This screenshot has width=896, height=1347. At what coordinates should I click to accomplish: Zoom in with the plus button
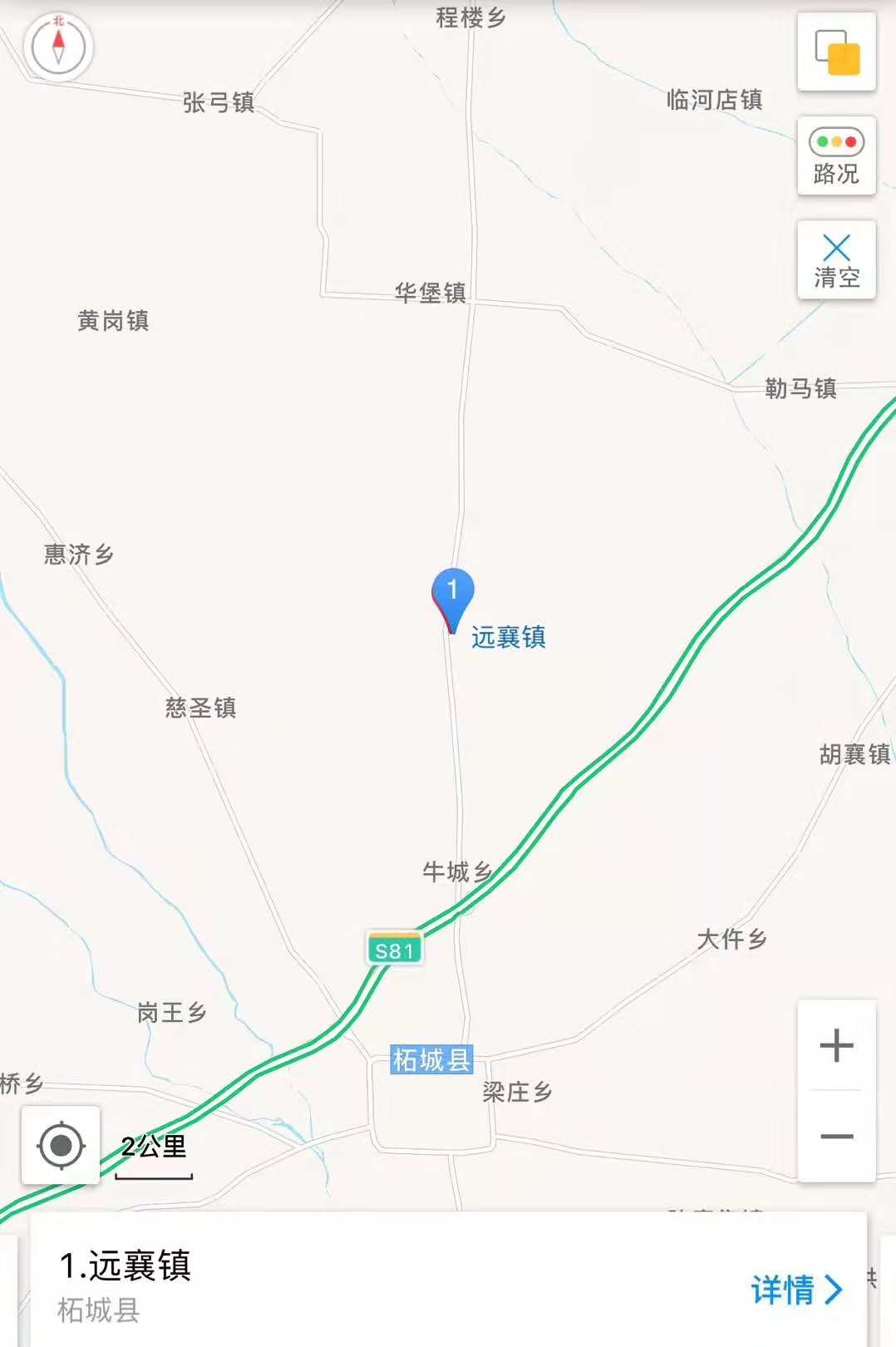tap(836, 1045)
